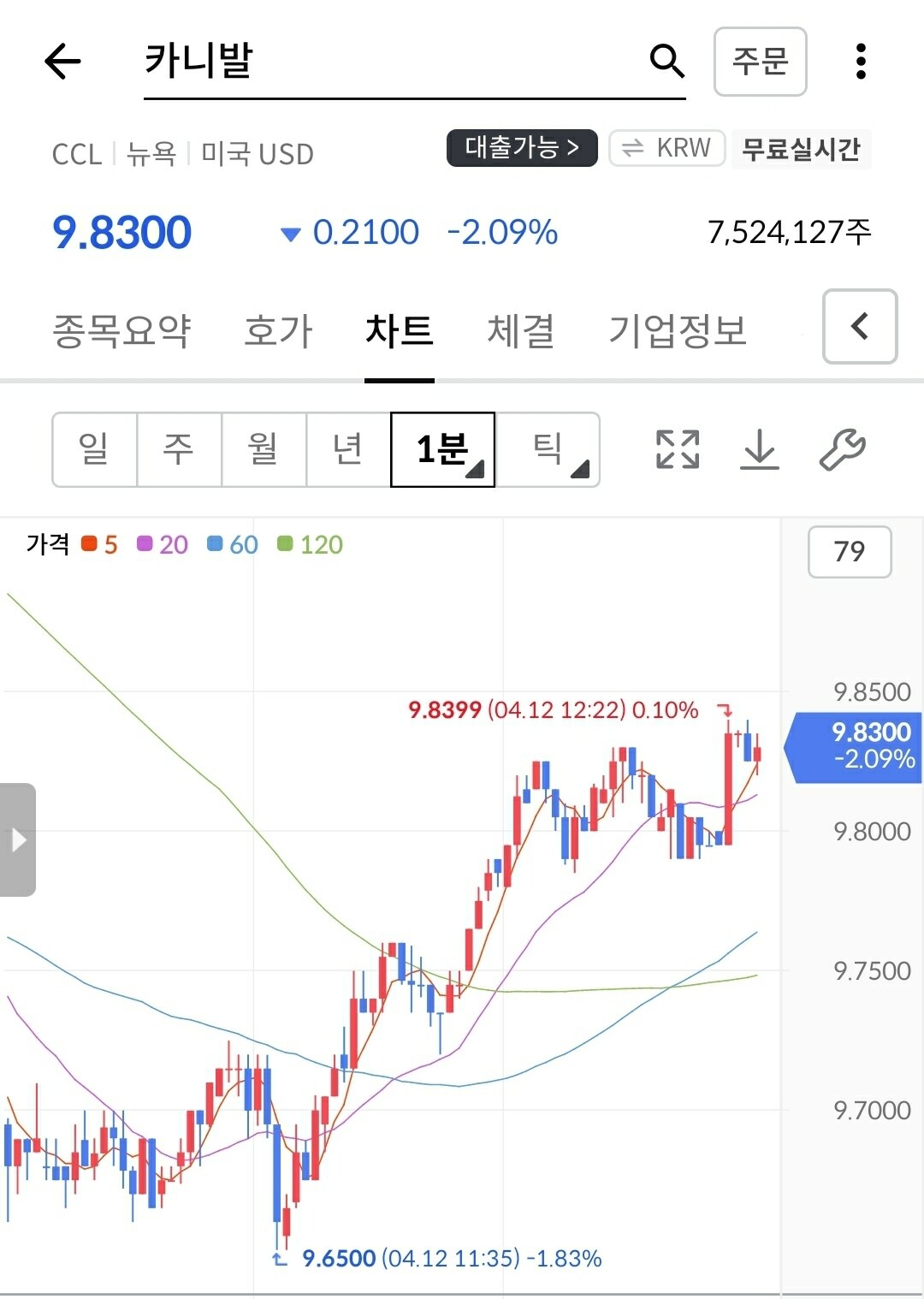Image resolution: width=924 pixels, height=1299 pixels.
Task: Expand the KRW currency switcher
Action: click(x=666, y=148)
